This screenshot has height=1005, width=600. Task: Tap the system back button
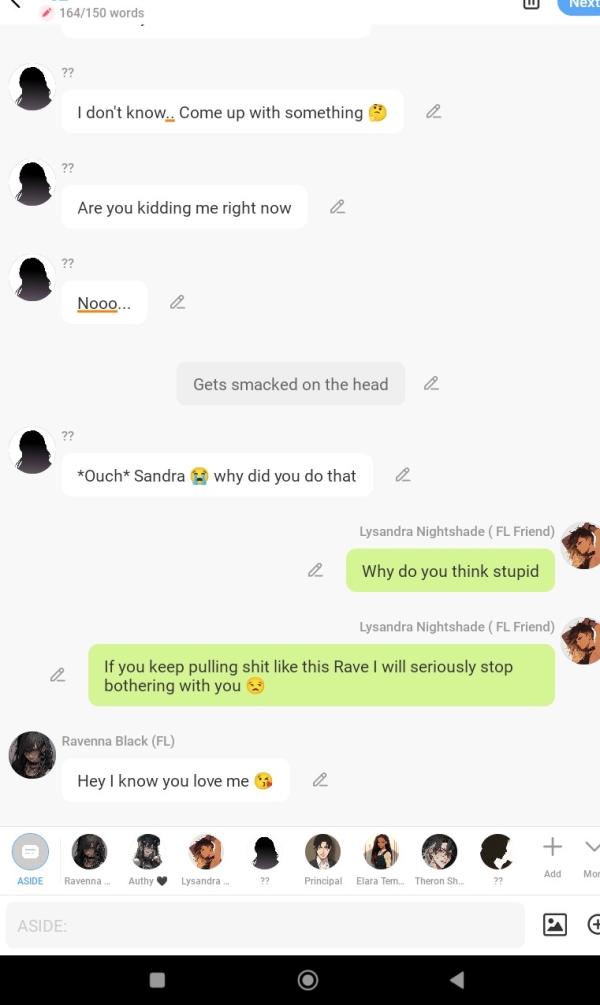457,980
